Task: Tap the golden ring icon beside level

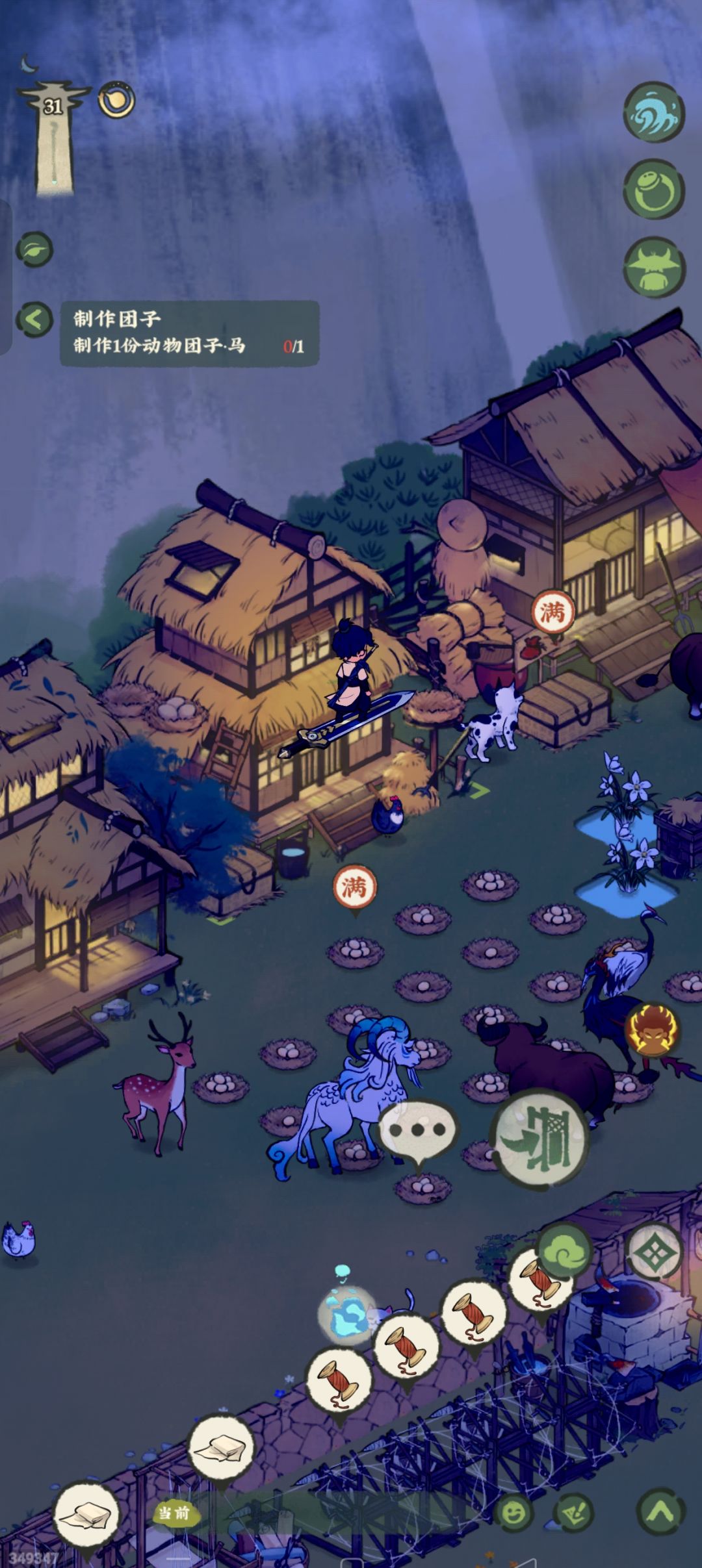Action: [116, 99]
